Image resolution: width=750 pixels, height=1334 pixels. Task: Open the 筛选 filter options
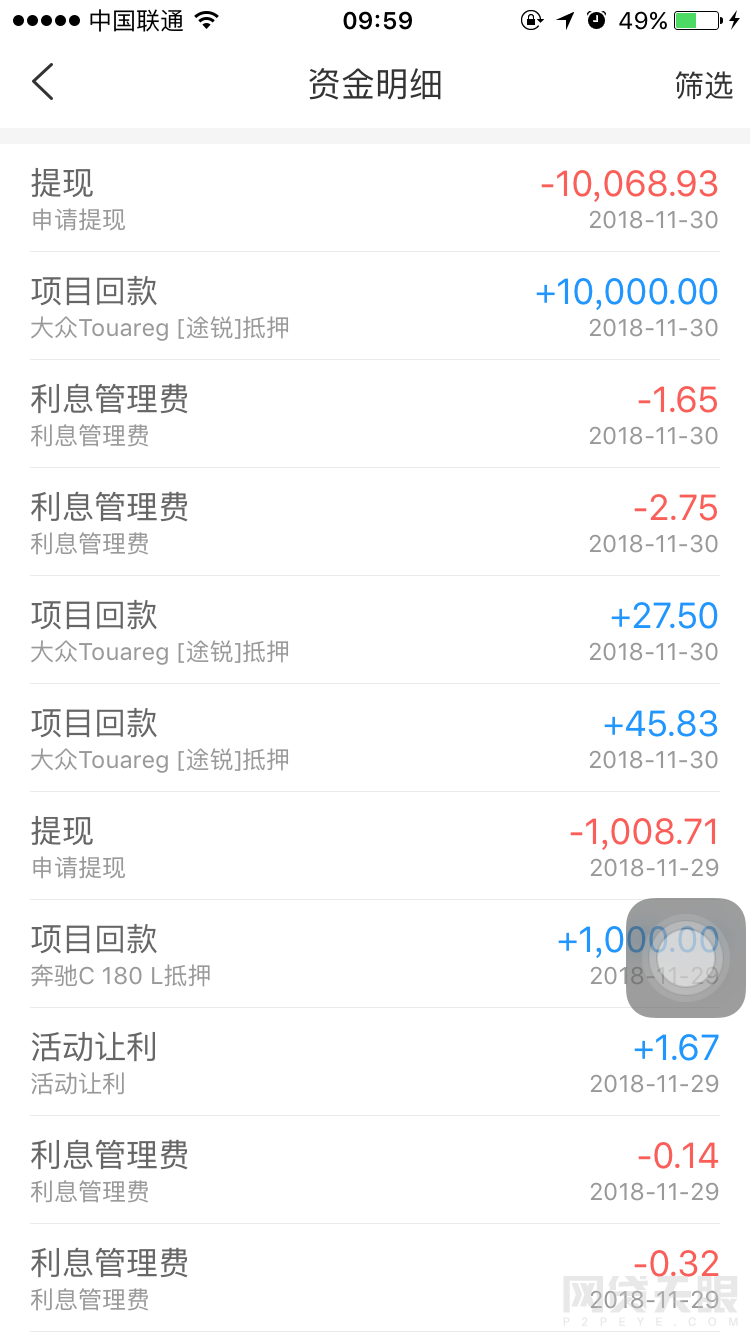[703, 85]
